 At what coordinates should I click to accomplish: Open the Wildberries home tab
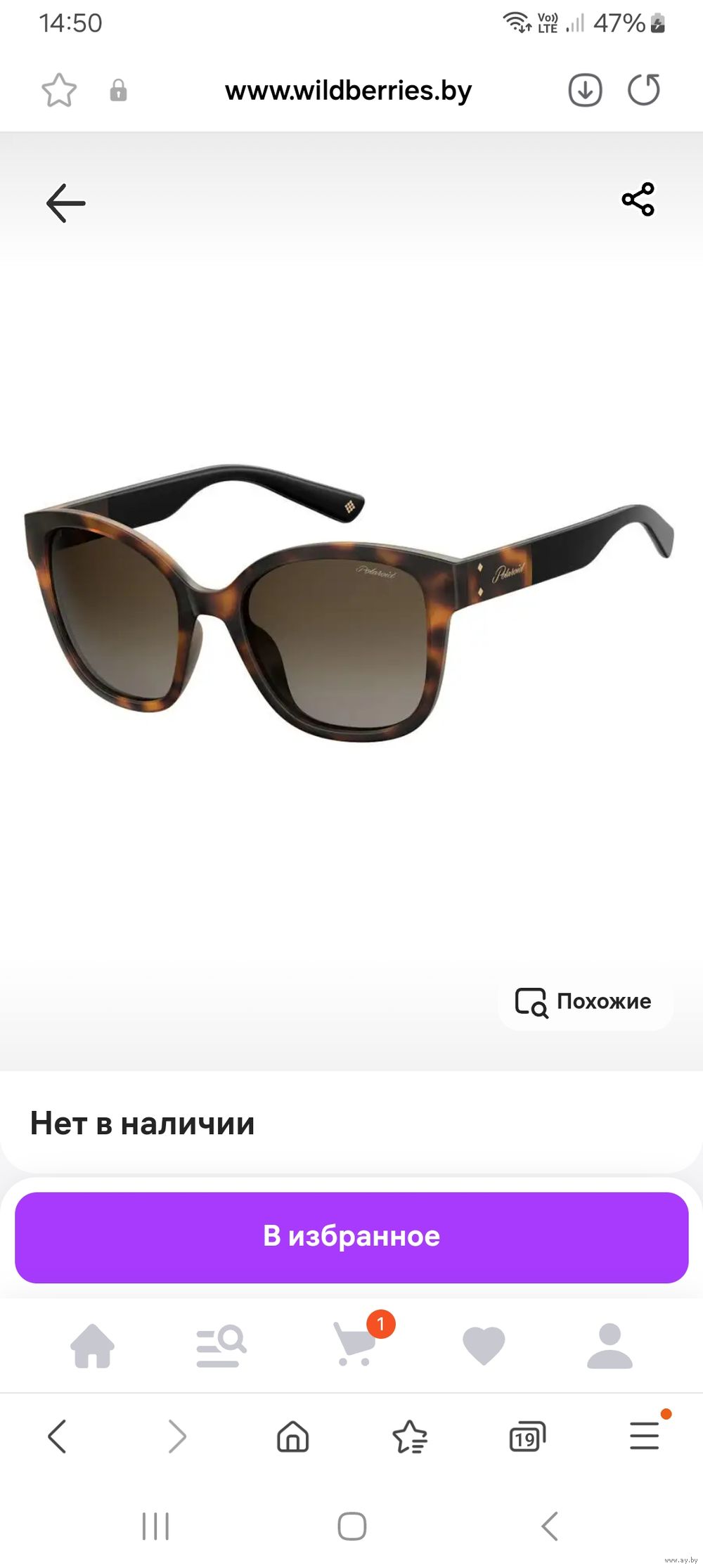[x=93, y=1345]
